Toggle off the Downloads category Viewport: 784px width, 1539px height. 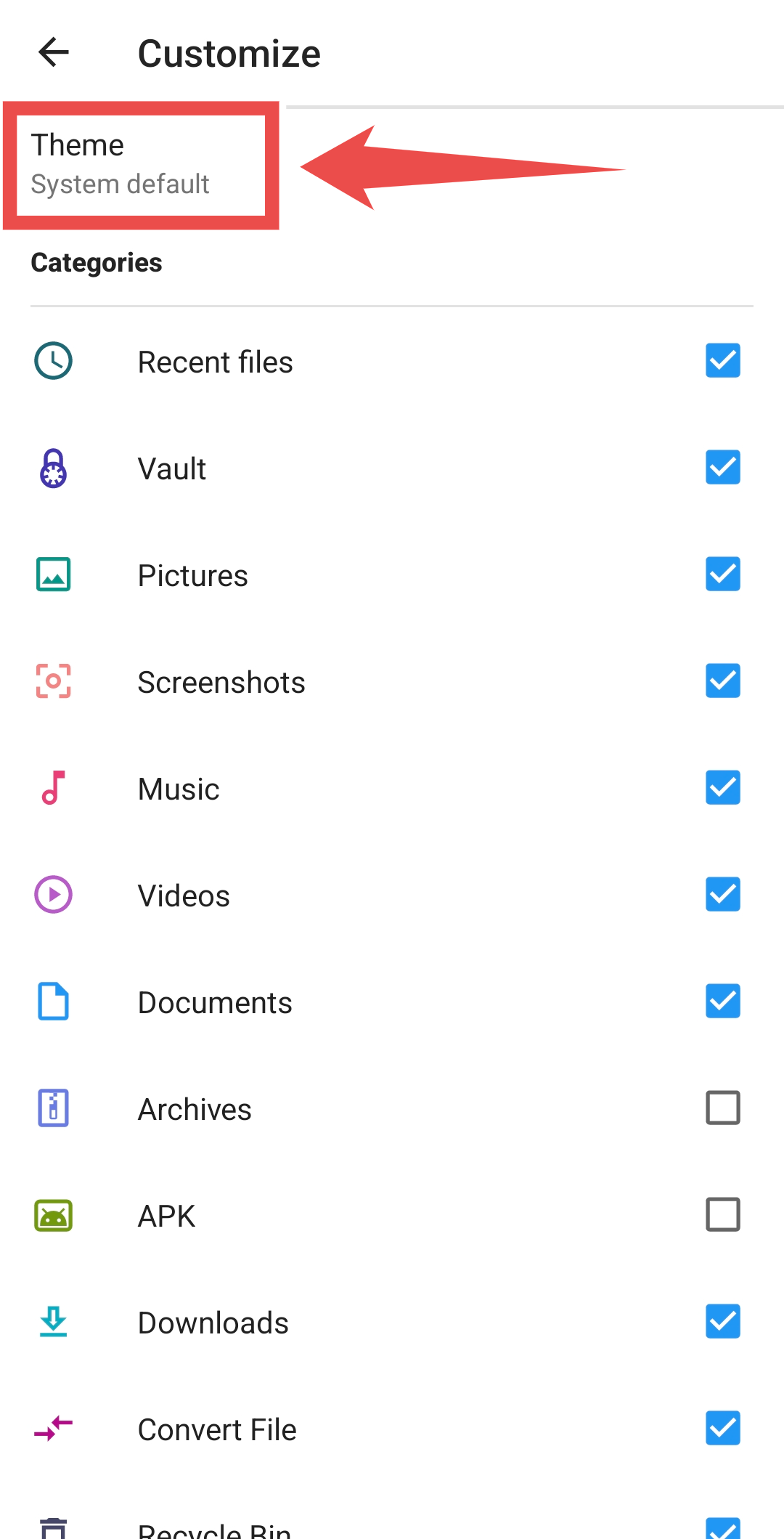[722, 1322]
